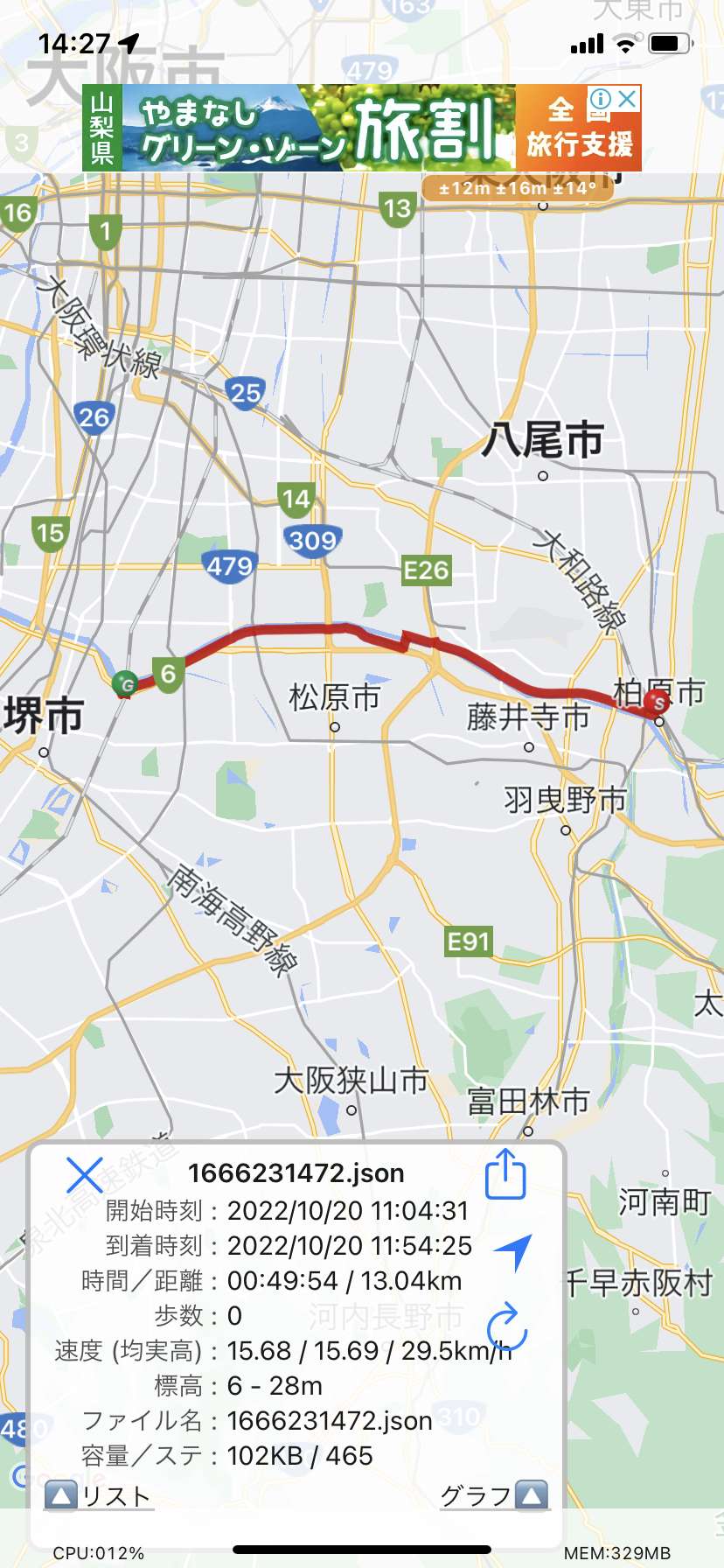Viewport: 724px width, 1568px height.
Task: Tap the red S start marker
Action: pyautogui.click(x=658, y=702)
